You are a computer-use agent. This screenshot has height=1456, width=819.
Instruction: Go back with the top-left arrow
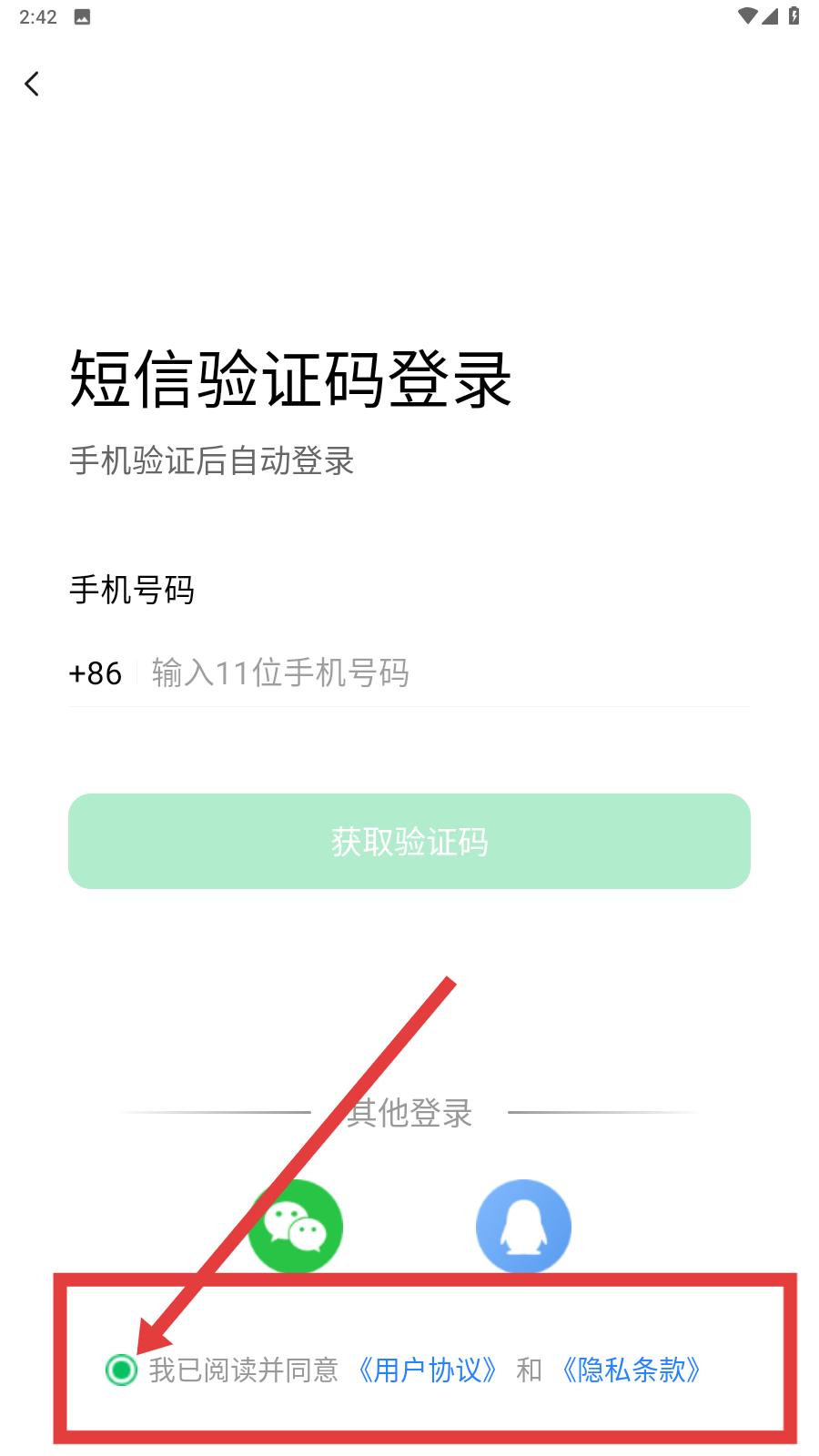(32, 84)
